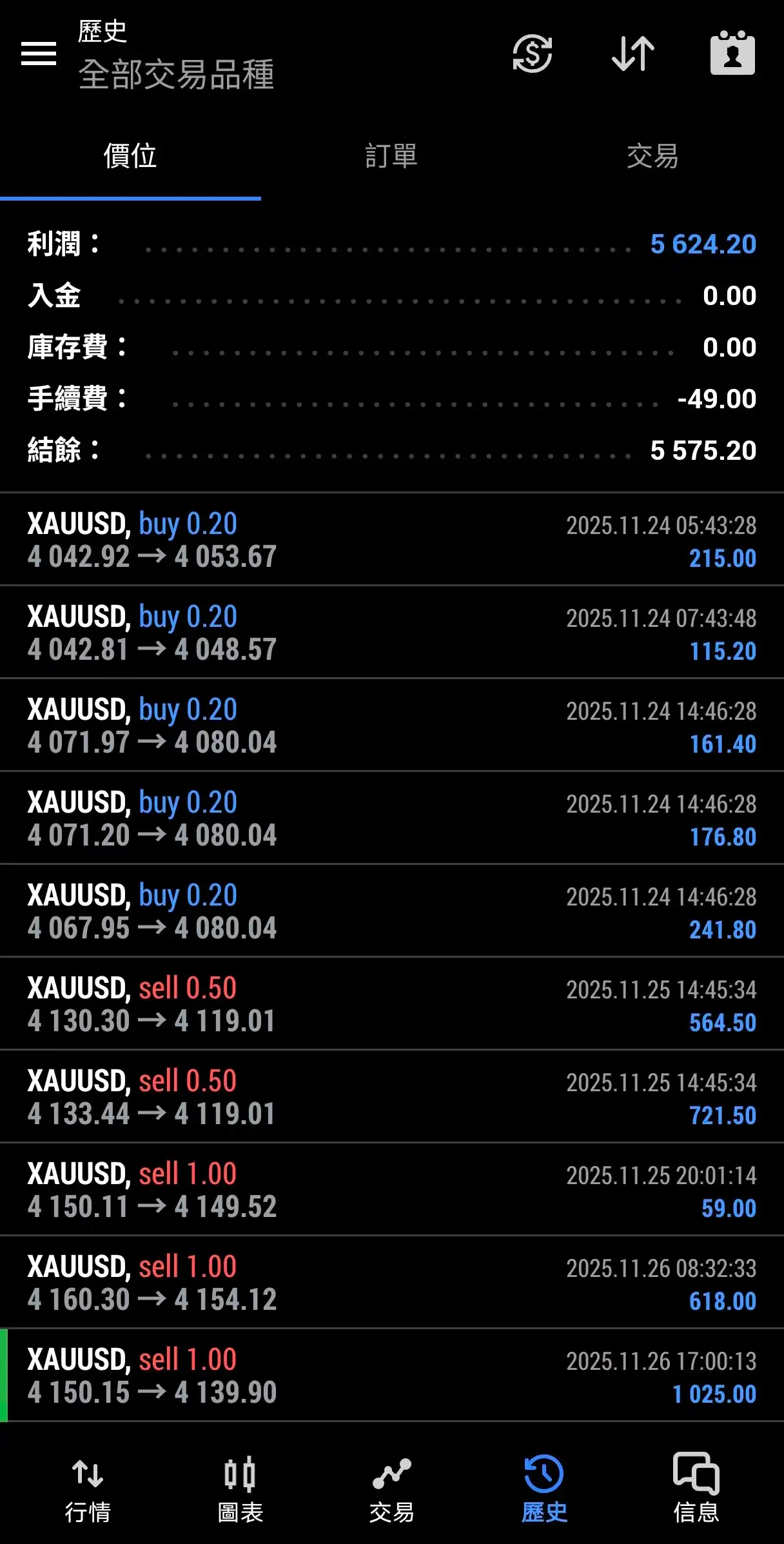Image resolution: width=784 pixels, height=1544 pixels.
Task: Switch to the 交易 top tab
Action: coord(652,156)
